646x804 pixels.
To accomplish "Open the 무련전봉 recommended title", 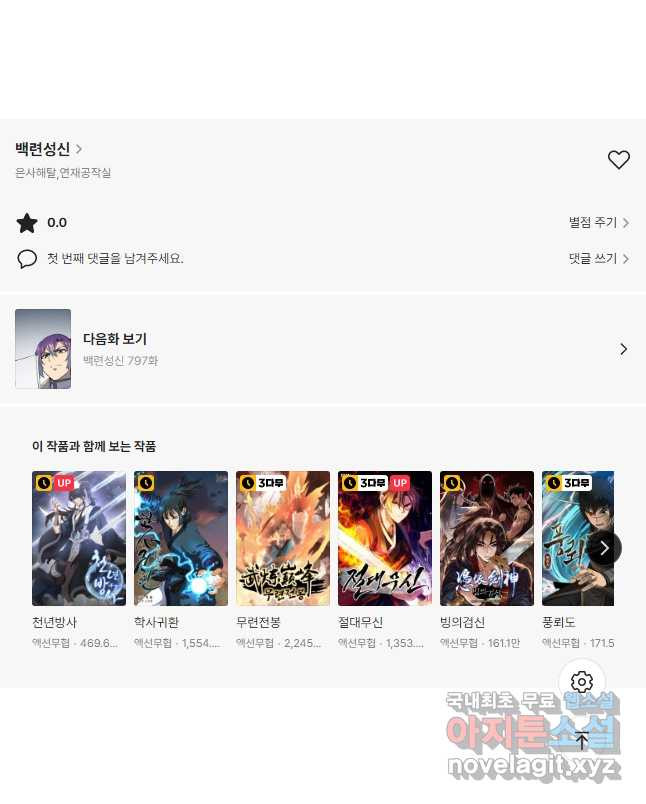I will [283, 539].
